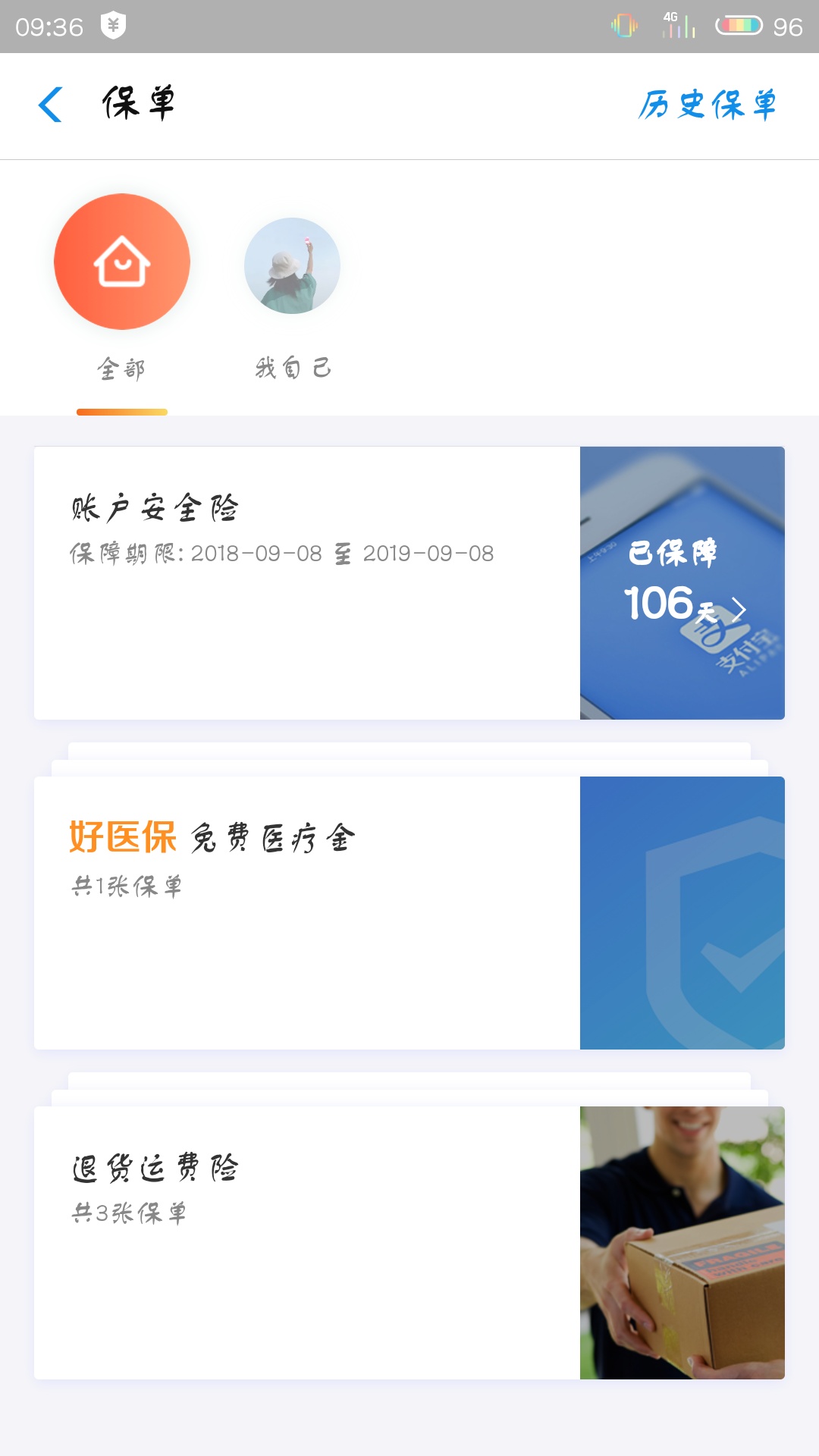819x1456 pixels.
Task: Go back from the 保单 page
Action: pos(51,105)
